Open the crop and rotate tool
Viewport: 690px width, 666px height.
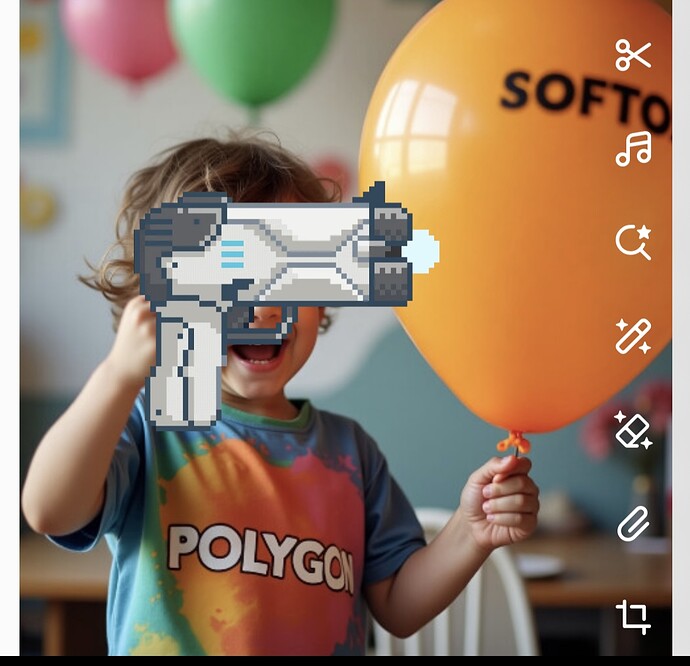point(633,616)
